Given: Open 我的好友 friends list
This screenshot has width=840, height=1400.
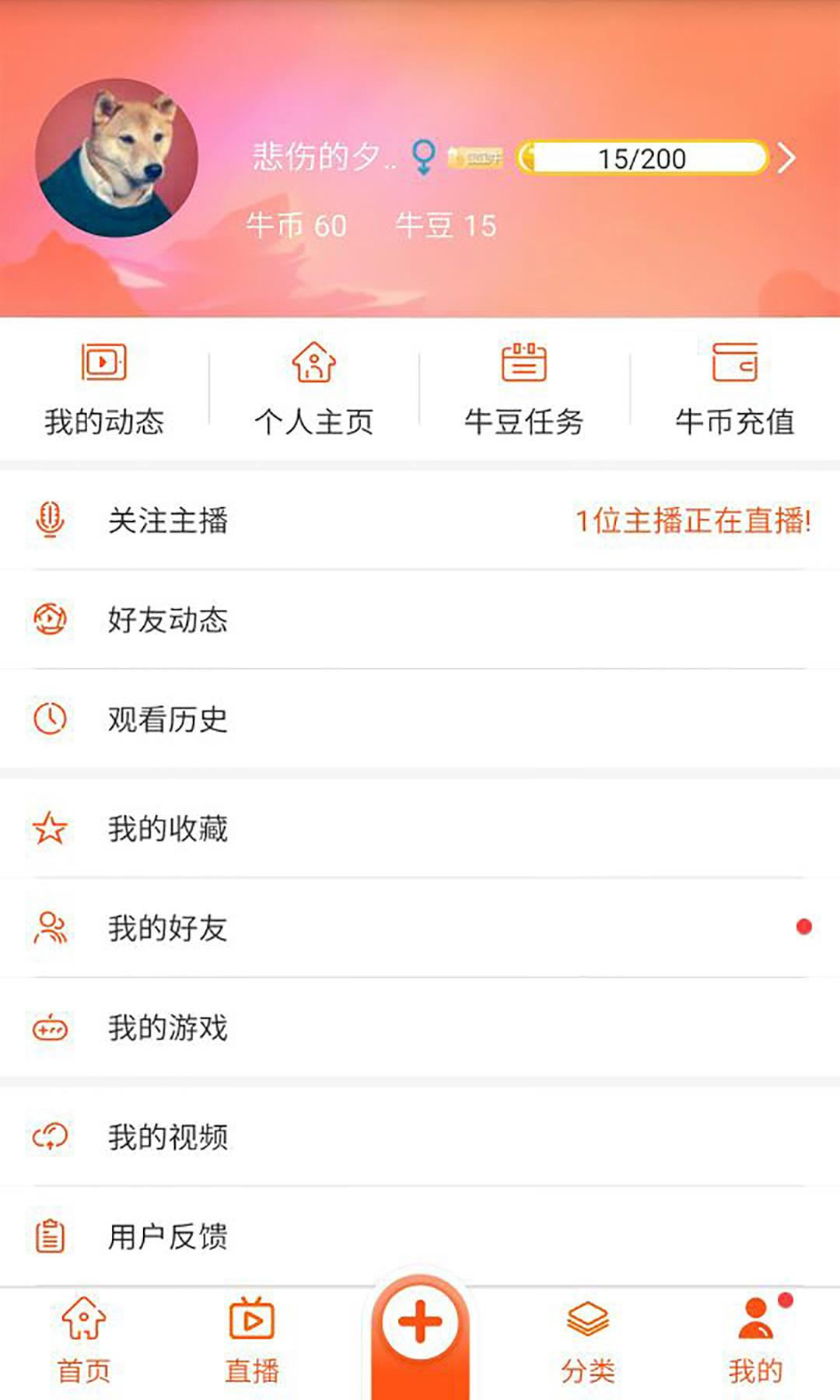Looking at the screenshot, I should (420, 928).
